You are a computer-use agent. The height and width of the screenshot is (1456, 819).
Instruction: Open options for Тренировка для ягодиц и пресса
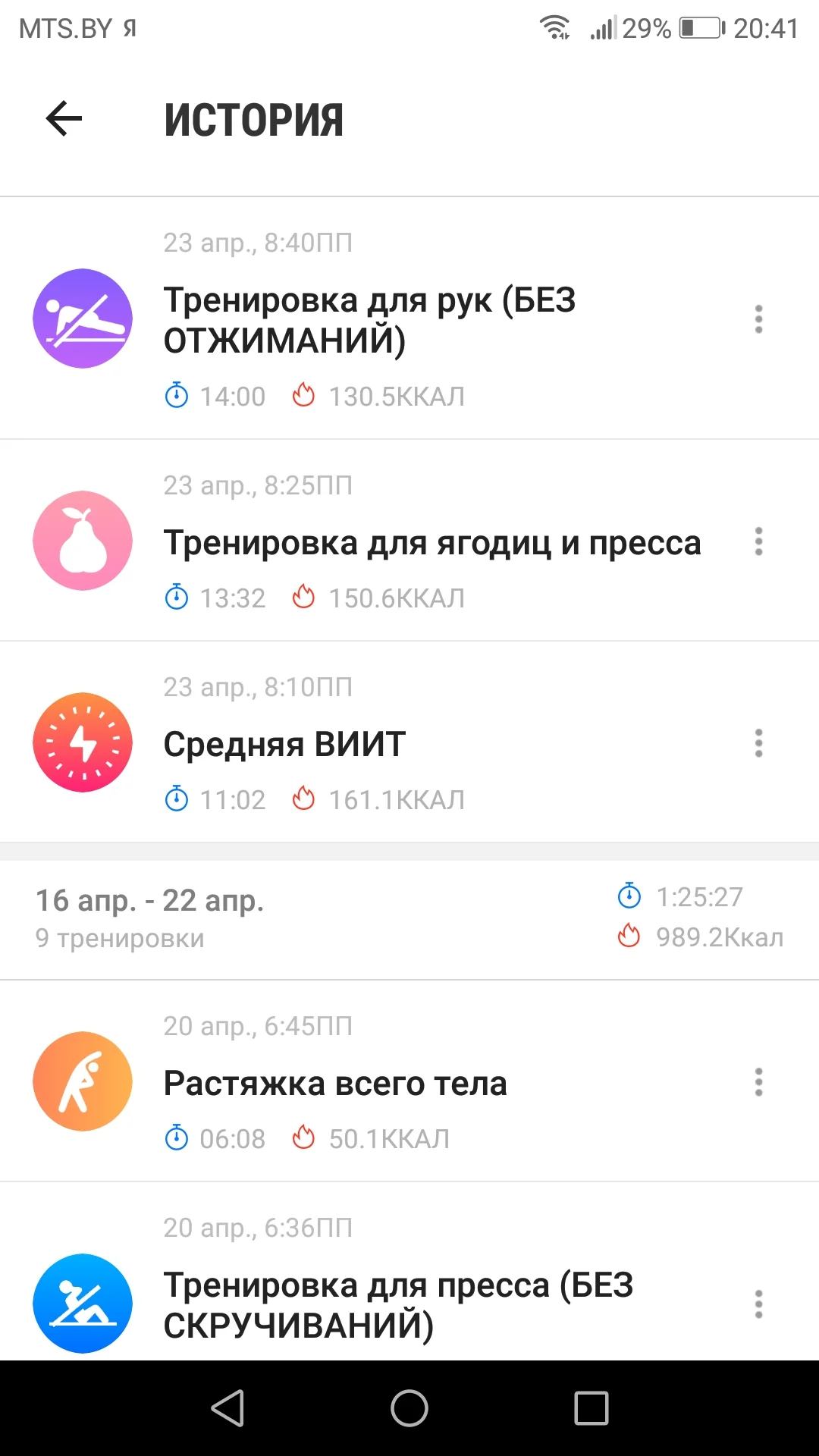(758, 542)
